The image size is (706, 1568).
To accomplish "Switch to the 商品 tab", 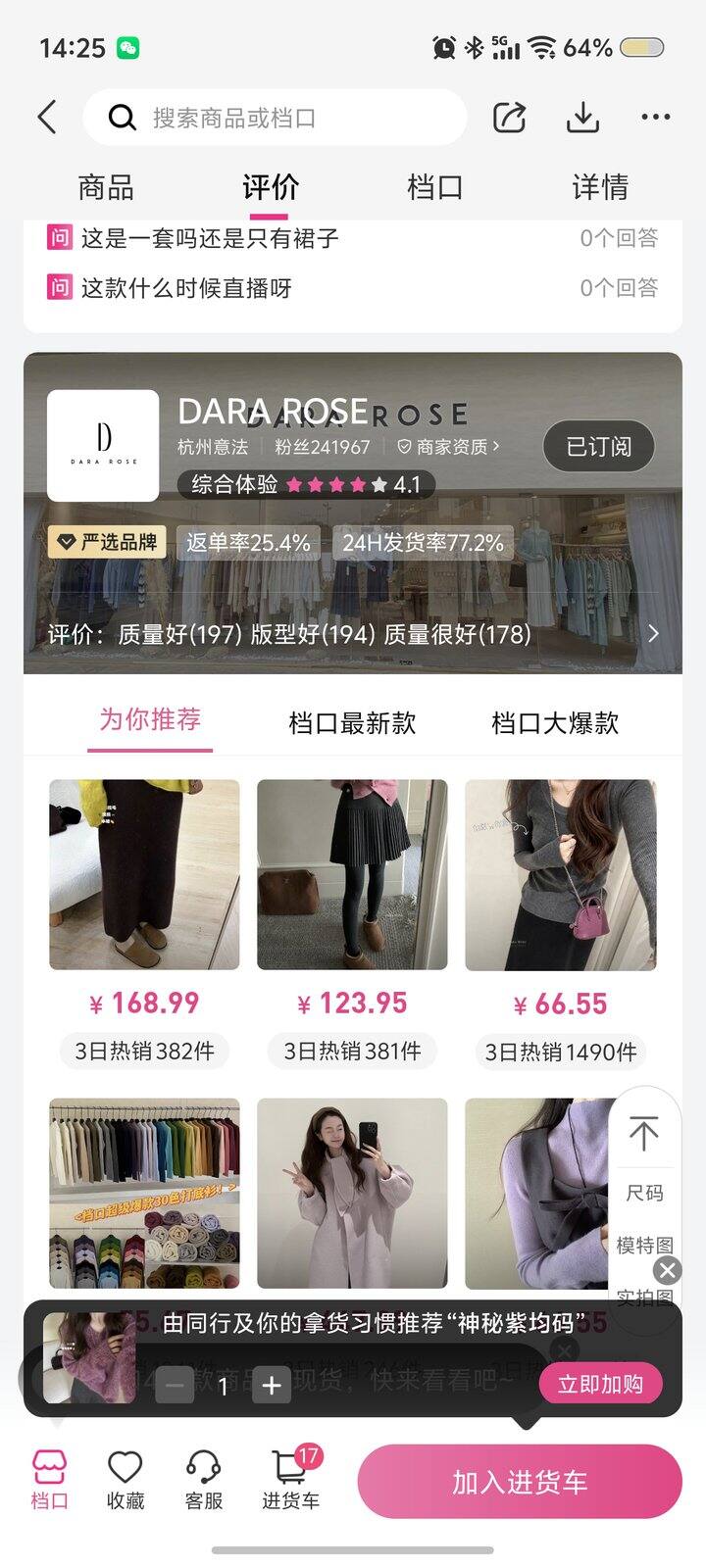I will click(106, 186).
